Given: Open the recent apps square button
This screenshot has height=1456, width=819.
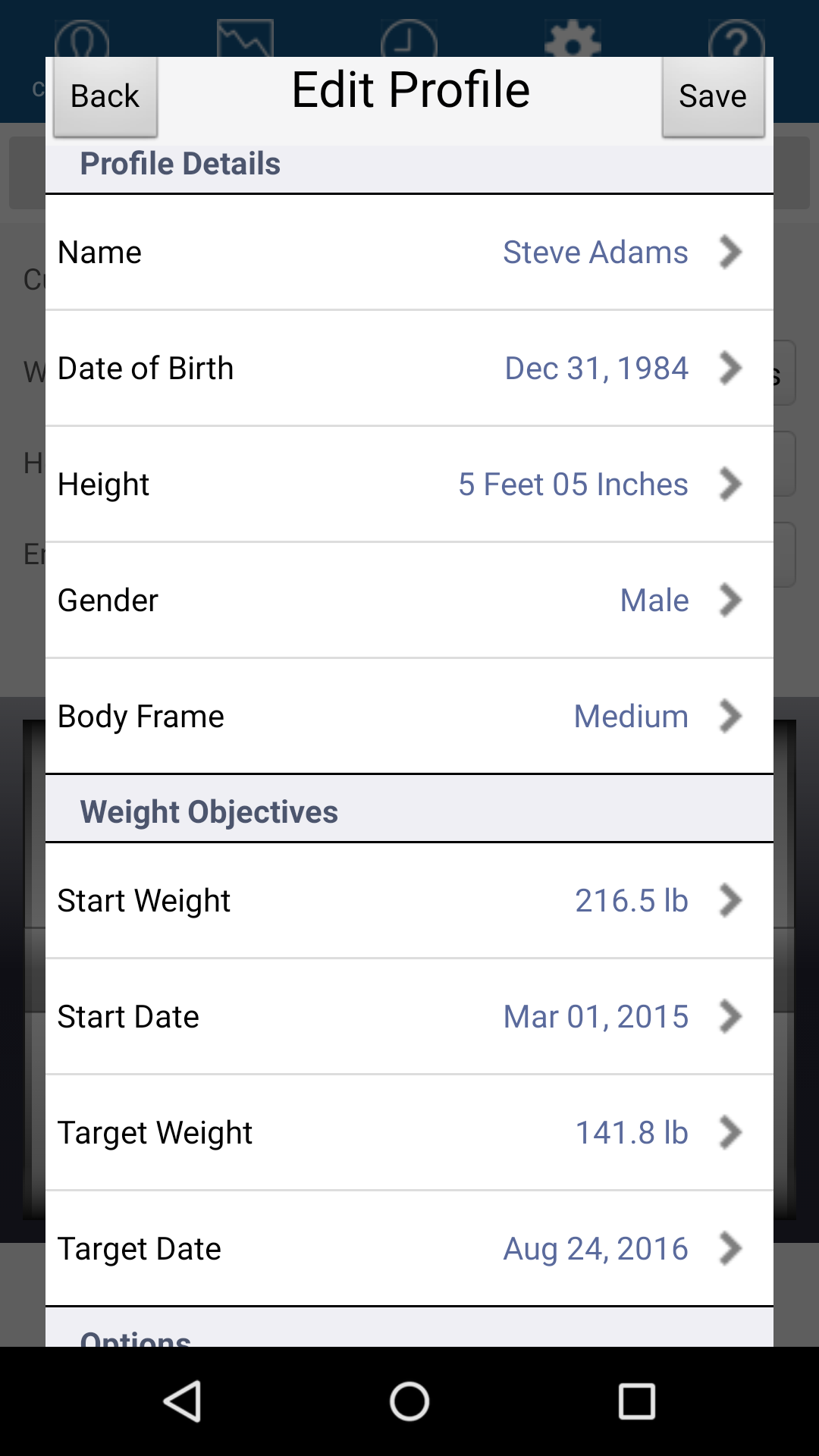Looking at the screenshot, I should click(635, 1401).
